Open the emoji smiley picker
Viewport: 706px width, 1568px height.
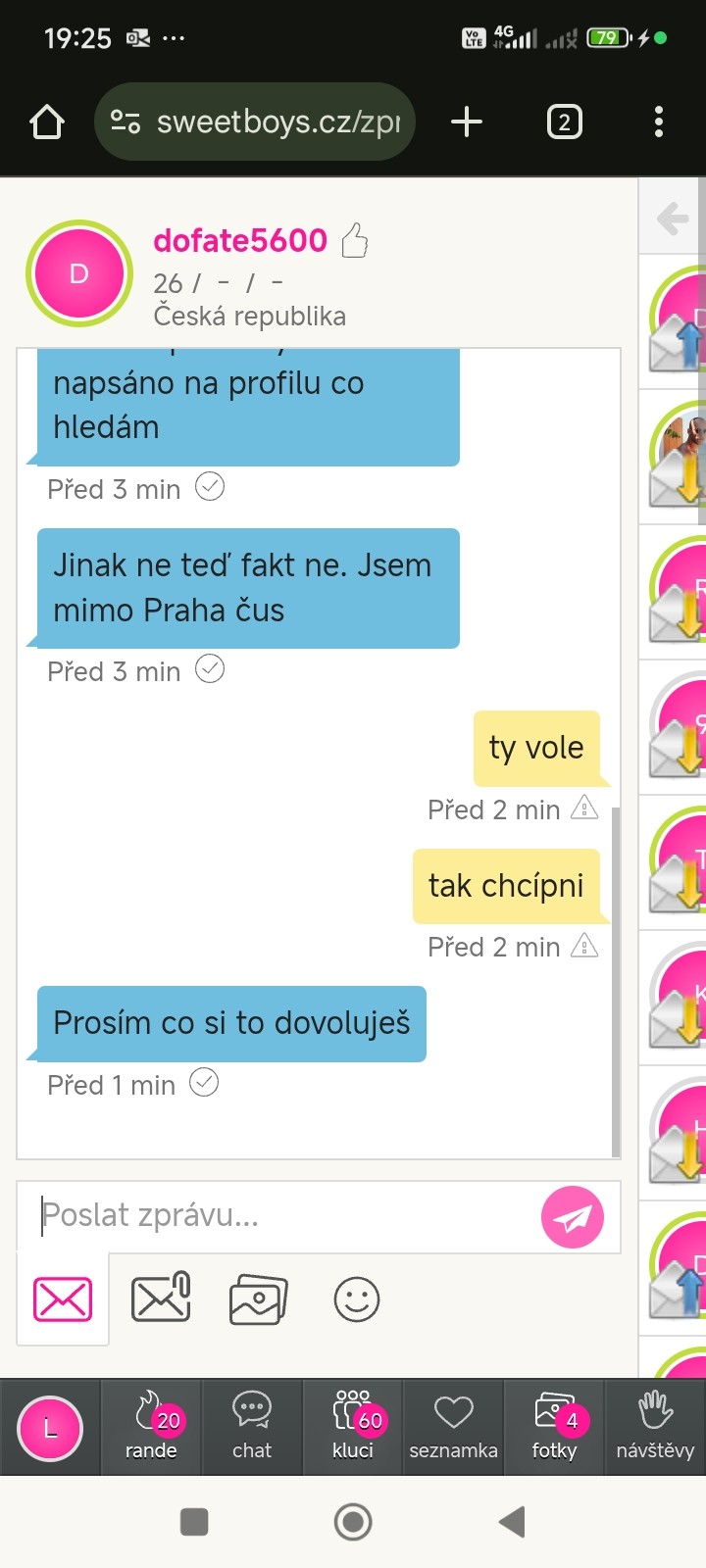tap(357, 1299)
